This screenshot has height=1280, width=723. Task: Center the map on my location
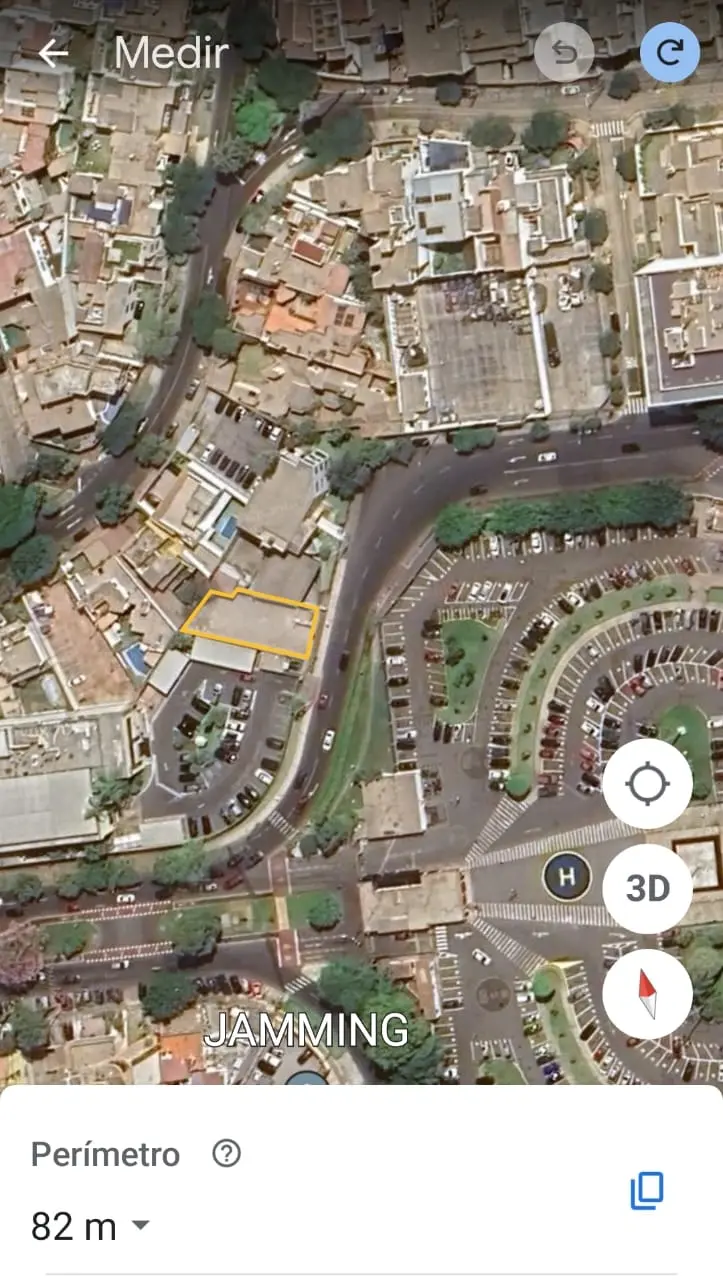click(647, 783)
